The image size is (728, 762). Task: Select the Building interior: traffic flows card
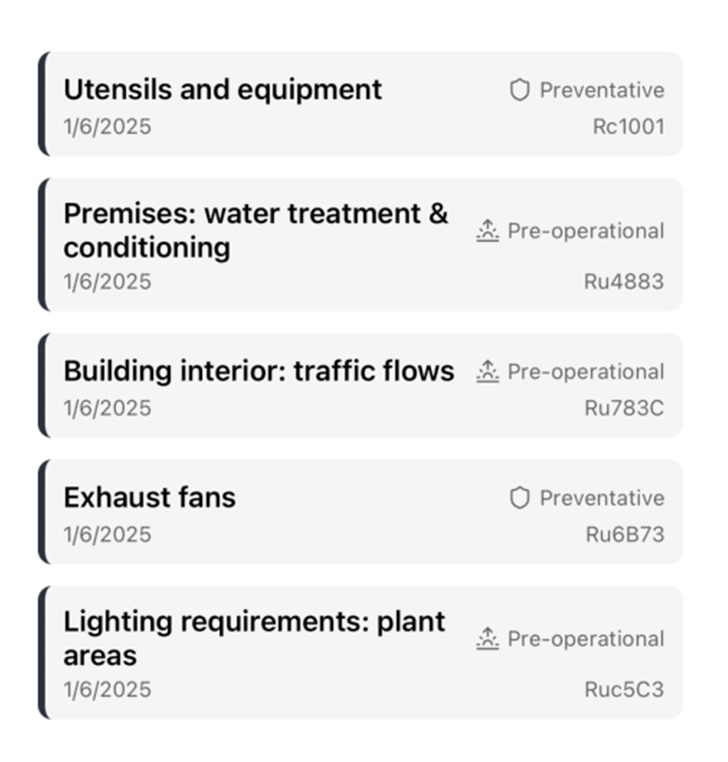pyautogui.click(x=360, y=386)
